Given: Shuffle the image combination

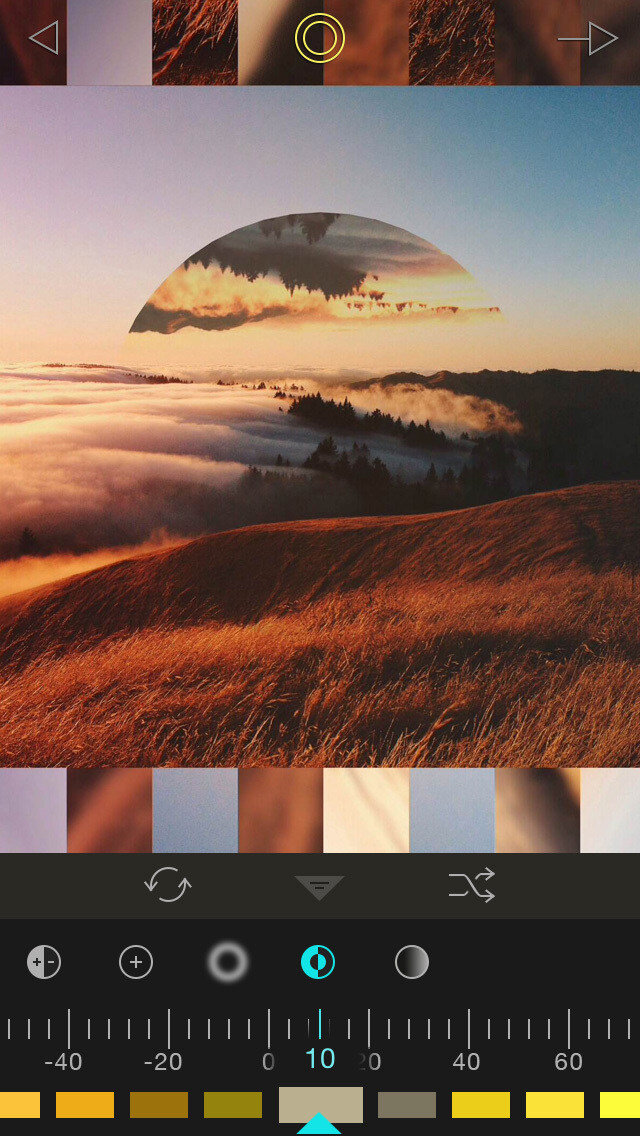Looking at the screenshot, I should click(471, 885).
